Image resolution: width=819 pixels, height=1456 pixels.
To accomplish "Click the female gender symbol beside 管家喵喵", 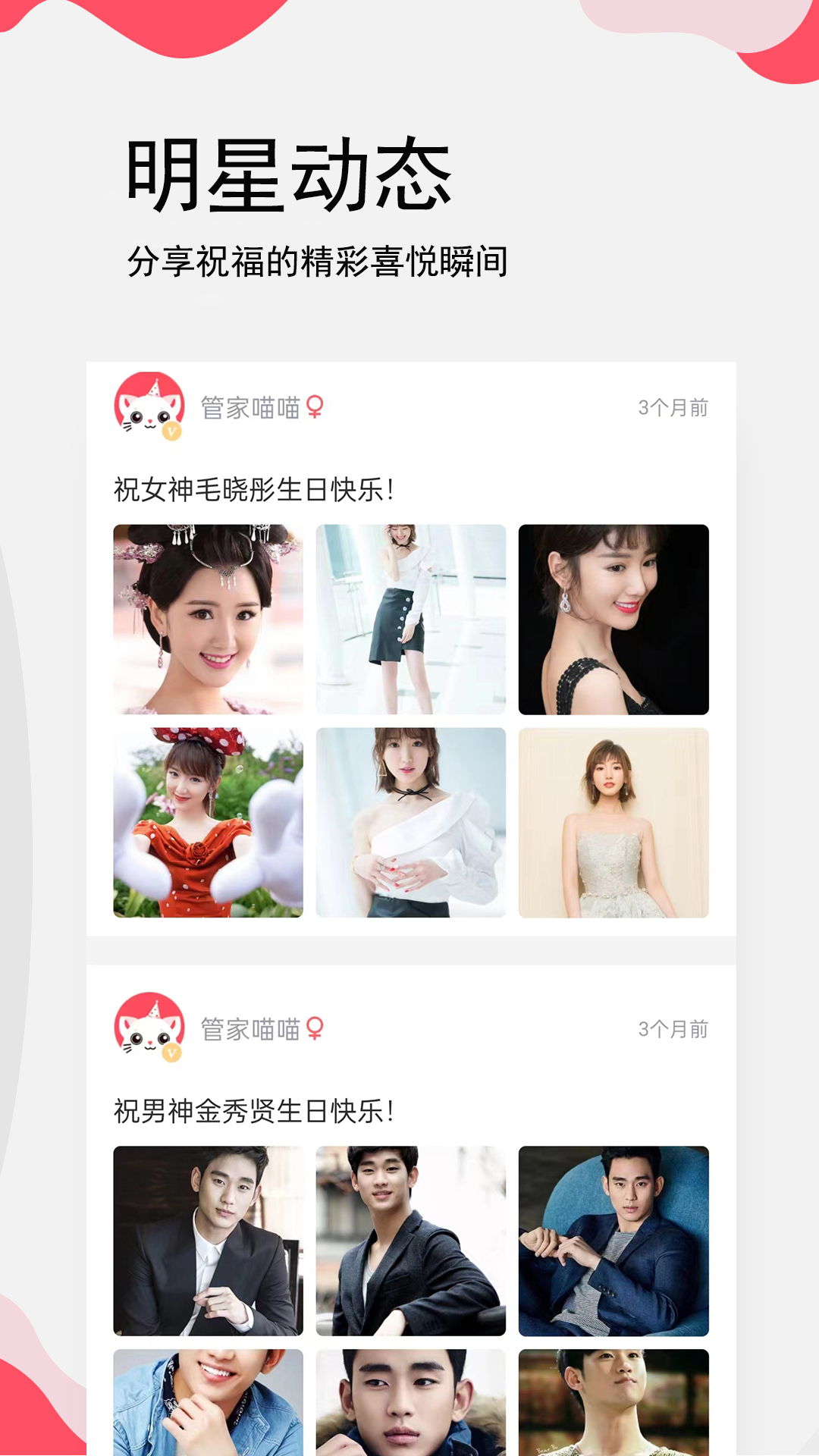I will pyautogui.click(x=316, y=407).
